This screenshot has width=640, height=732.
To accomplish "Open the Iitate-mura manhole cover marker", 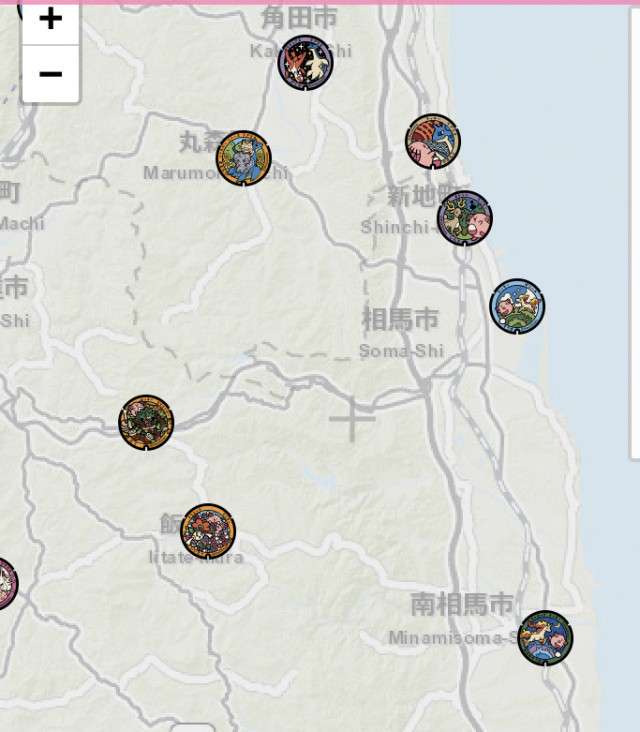I will click(208, 531).
